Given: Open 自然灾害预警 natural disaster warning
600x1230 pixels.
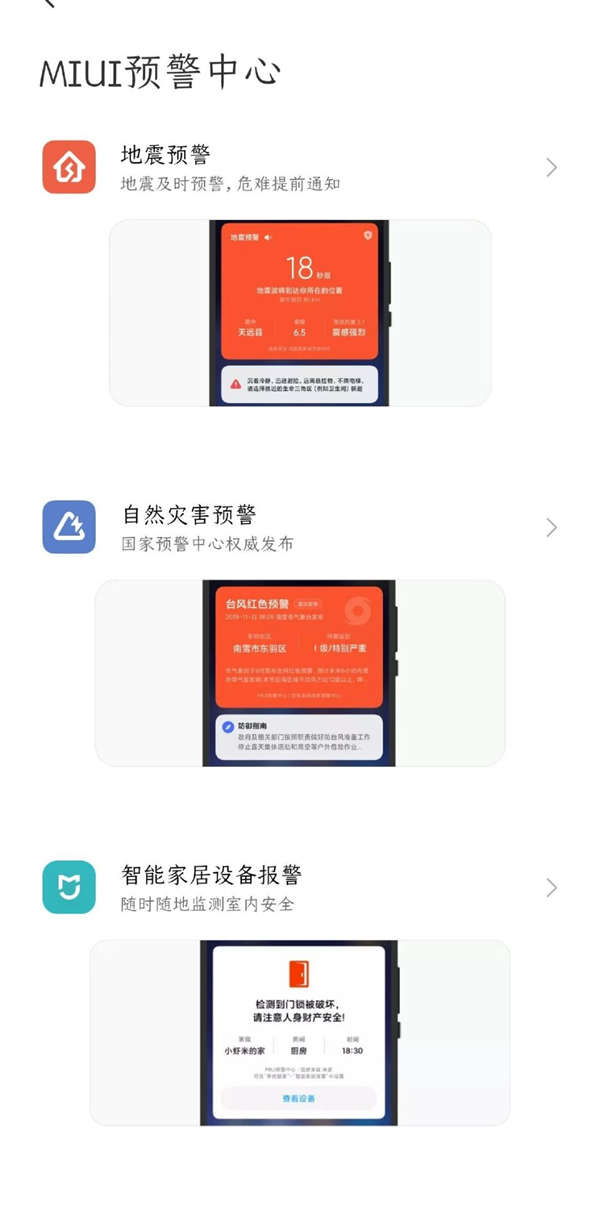Looking at the screenshot, I should click(x=300, y=527).
